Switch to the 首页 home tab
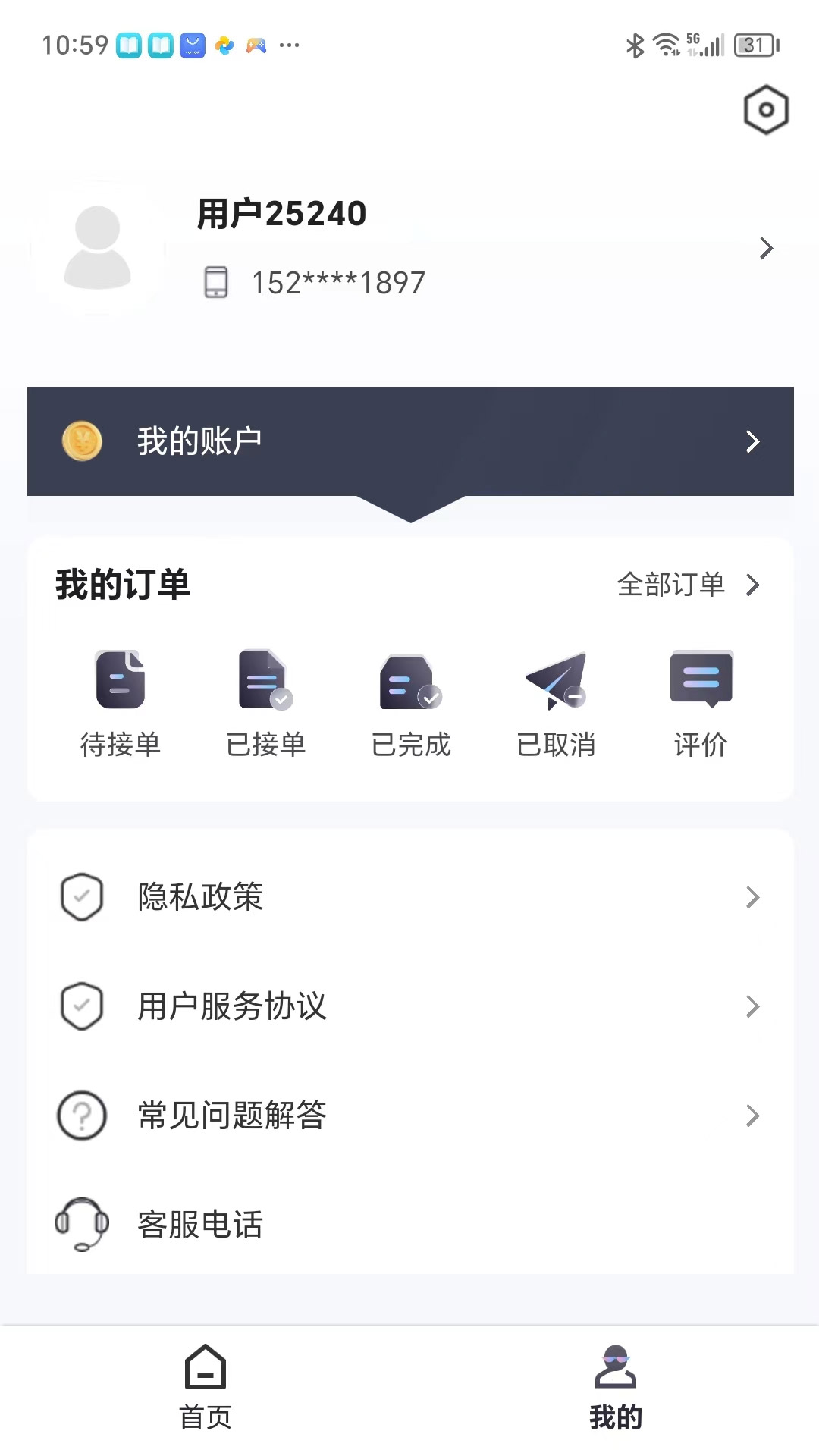Viewport: 819px width, 1456px height. point(206,1387)
